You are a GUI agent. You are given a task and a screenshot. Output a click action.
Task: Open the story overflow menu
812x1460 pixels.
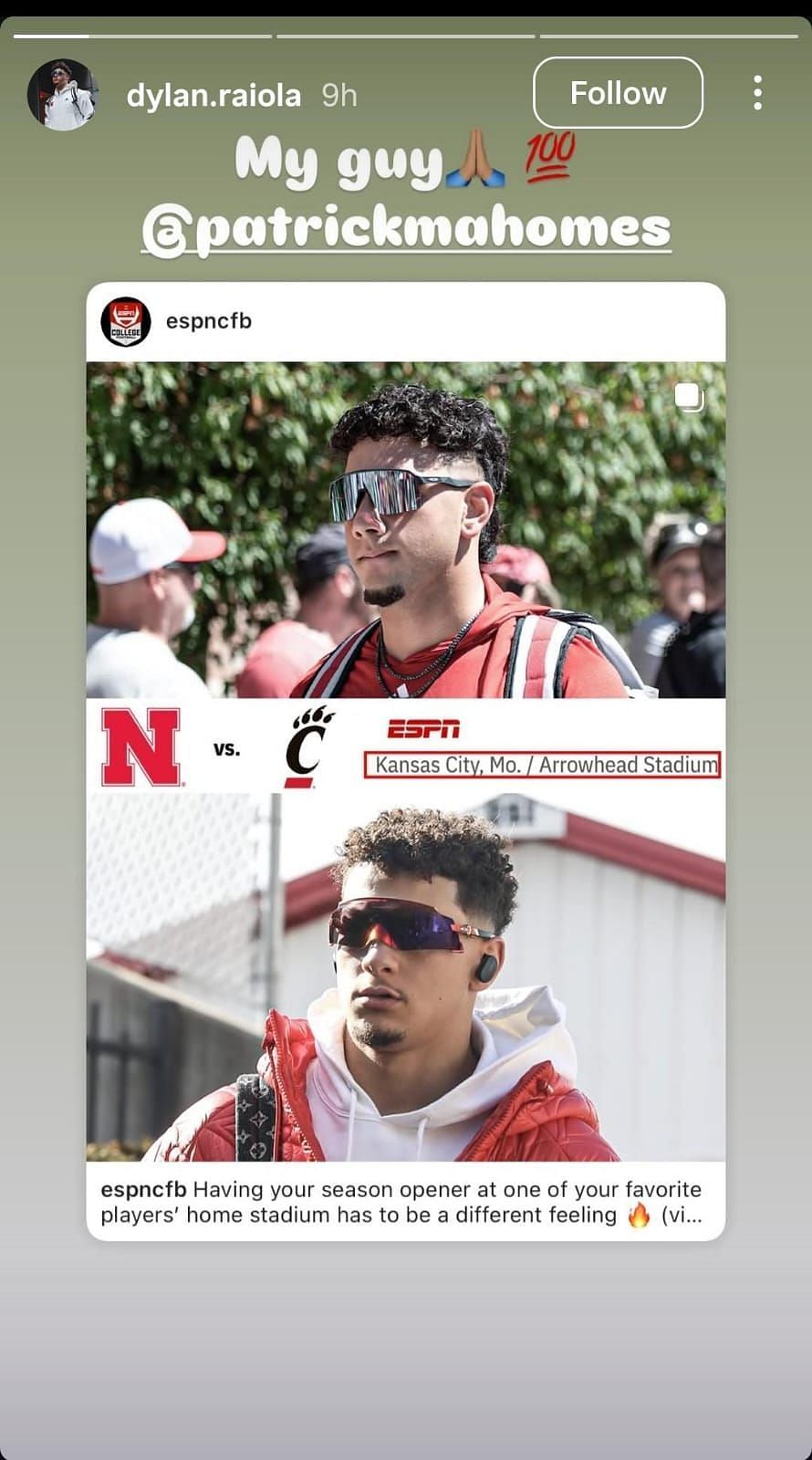[757, 93]
